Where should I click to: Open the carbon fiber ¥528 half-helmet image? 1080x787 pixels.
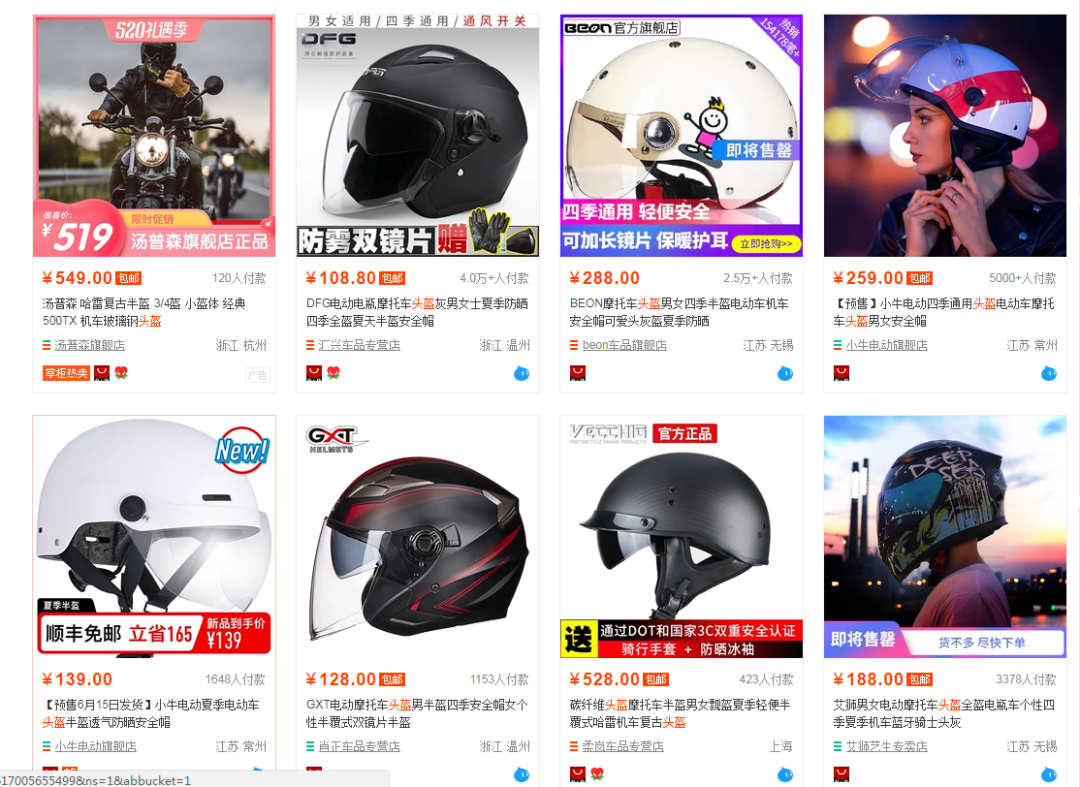681,537
